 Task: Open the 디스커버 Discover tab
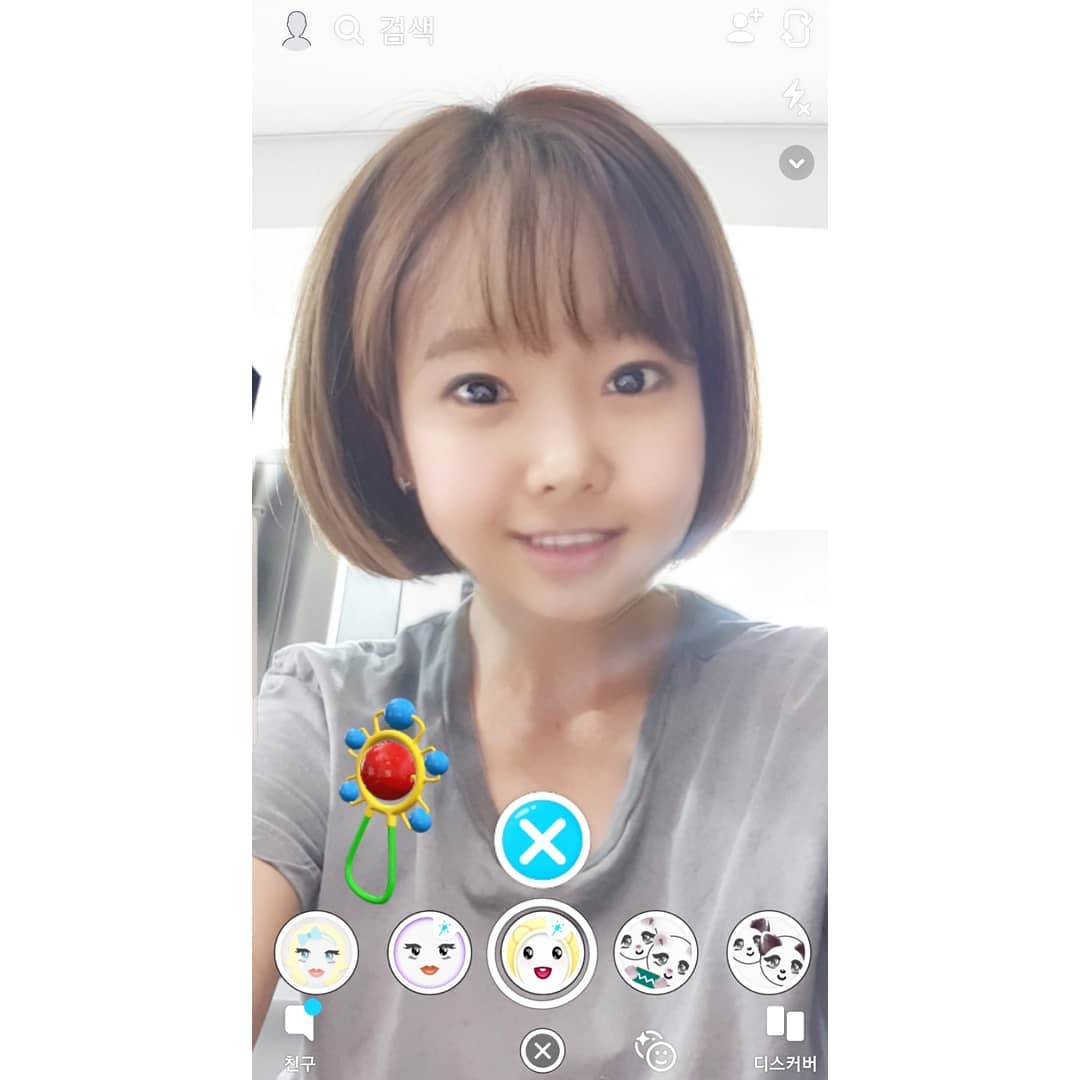[x=785, y=1037]
